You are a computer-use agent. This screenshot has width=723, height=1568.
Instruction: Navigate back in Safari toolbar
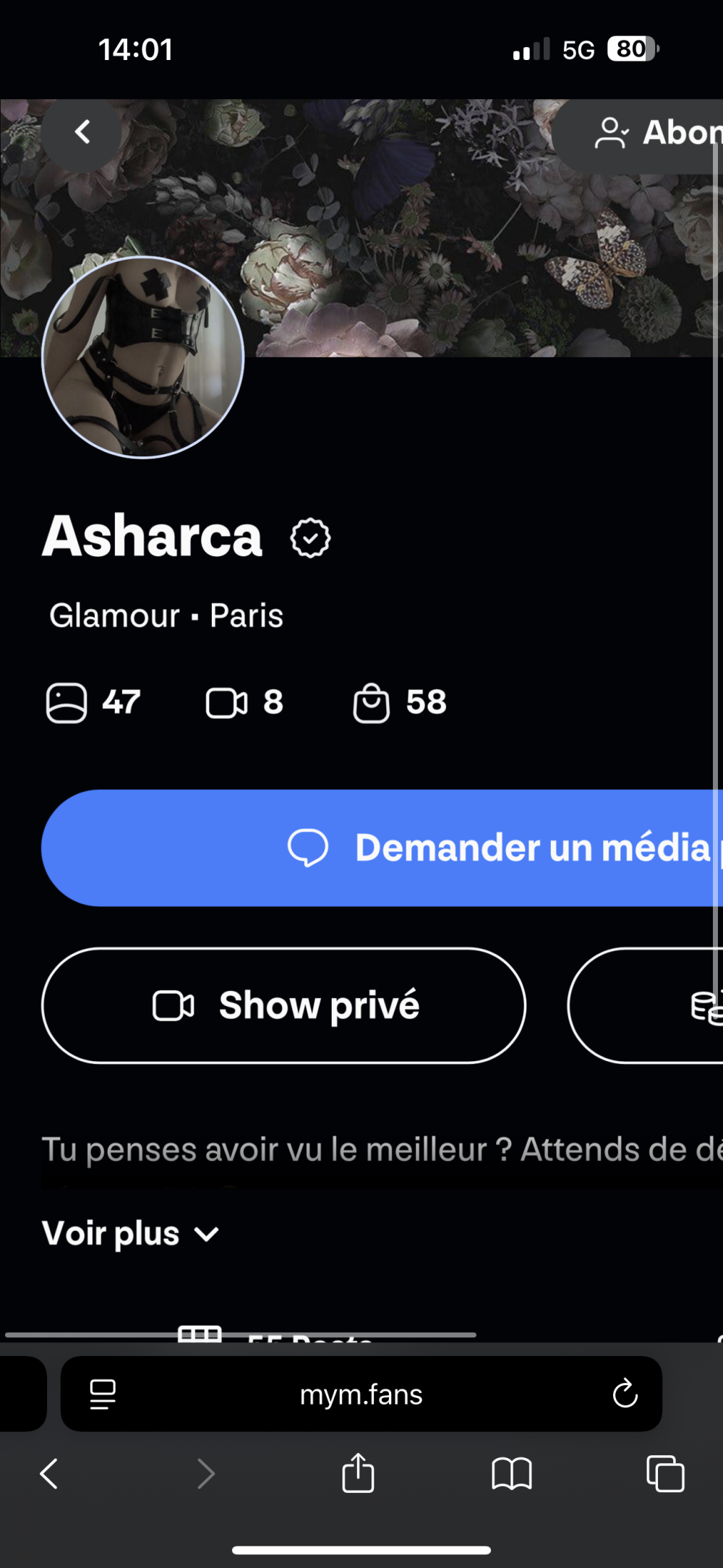48,1473
